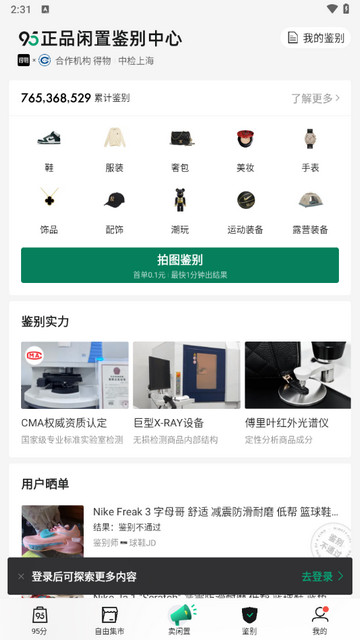The width and height of the screenshot is (360, 640).
Task: View the CMA权威资质认定 card
Action: coord(75,393)
